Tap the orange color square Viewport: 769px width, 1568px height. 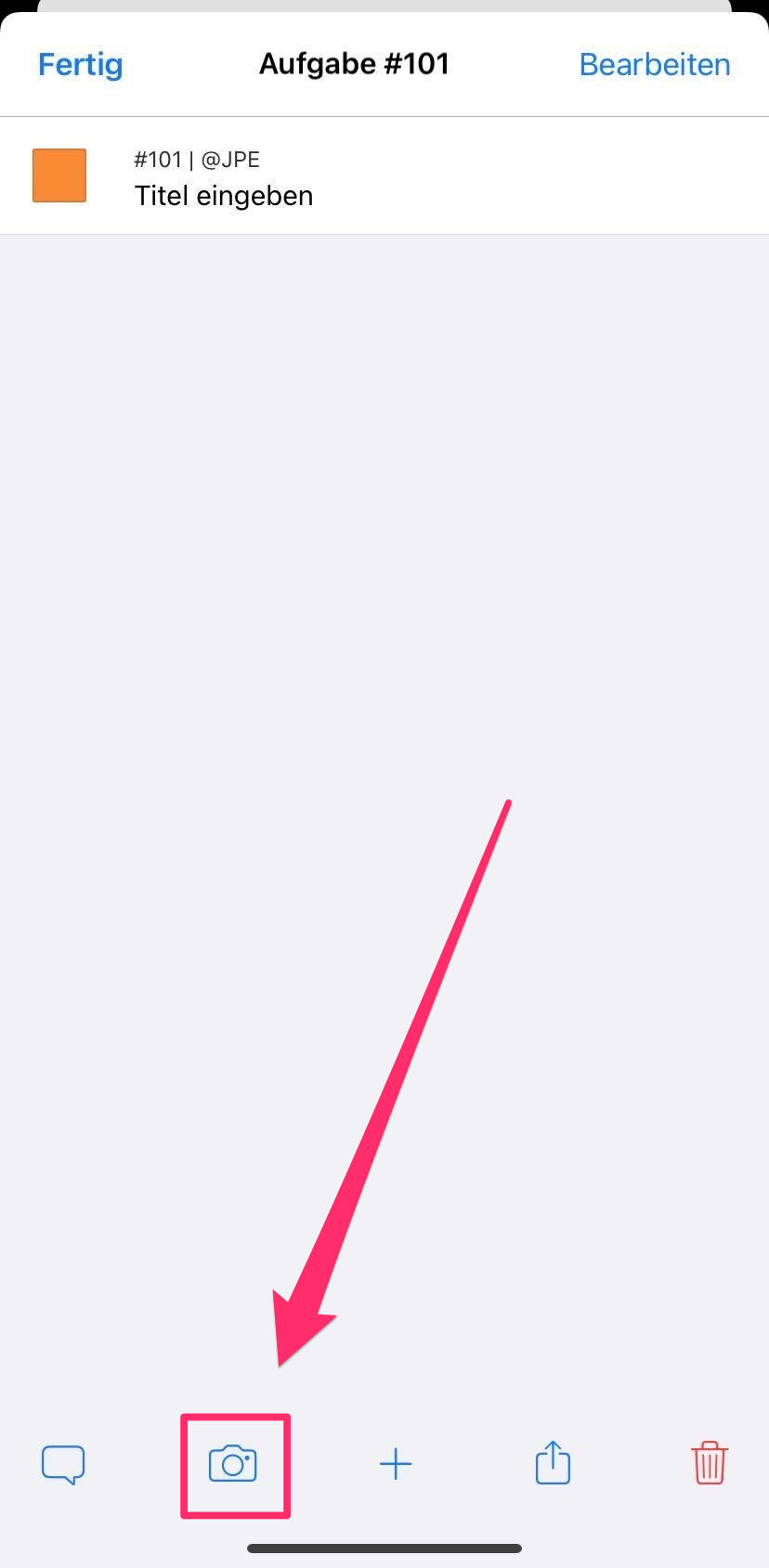59,175
